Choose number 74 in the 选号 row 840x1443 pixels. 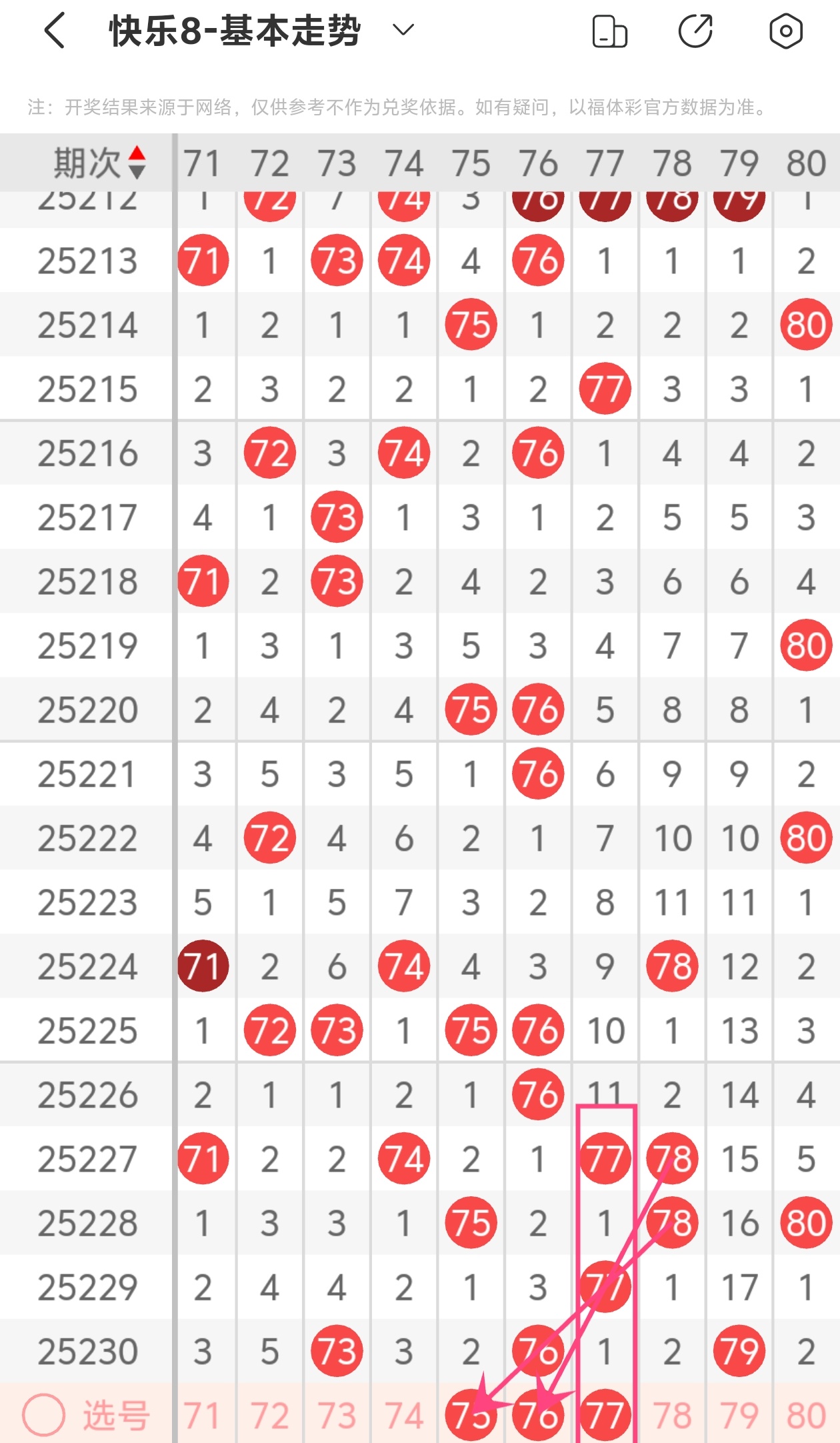point(404,1415)
